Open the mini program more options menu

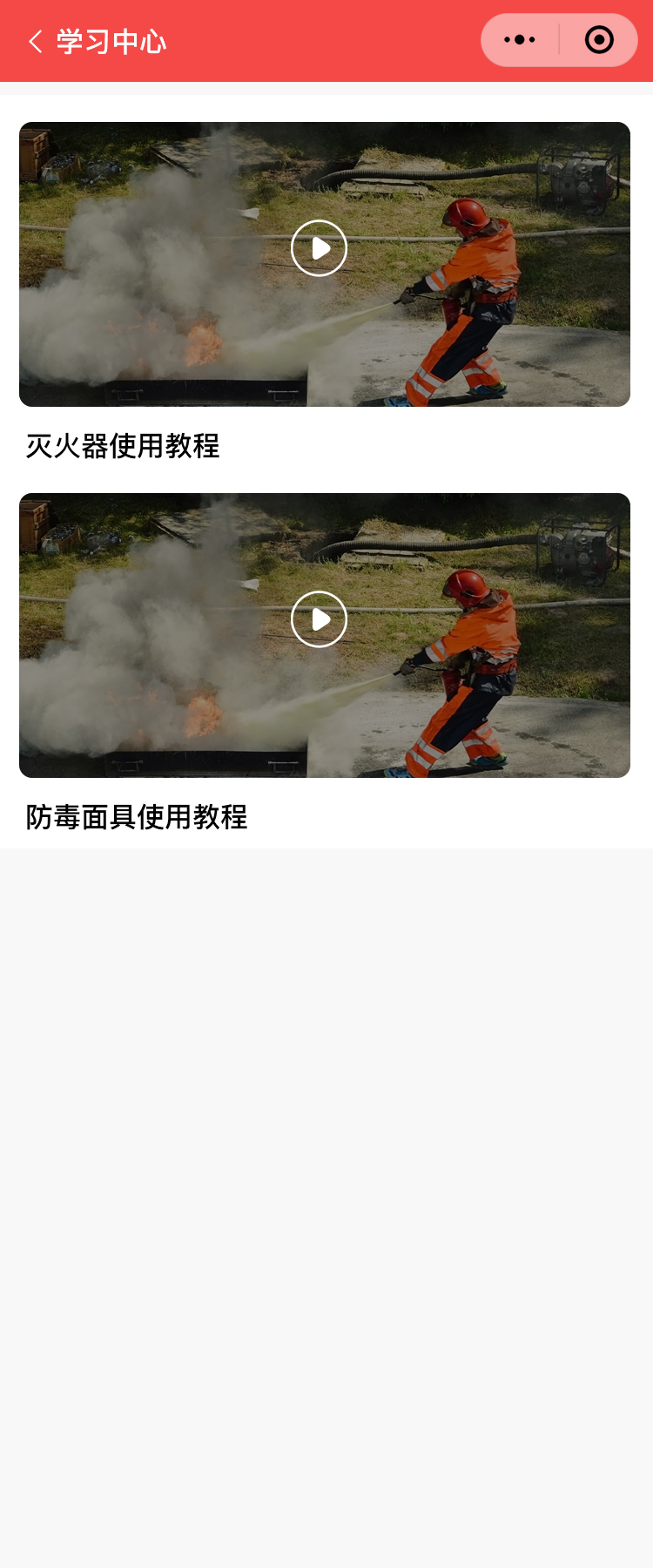[x=520, y=40]
